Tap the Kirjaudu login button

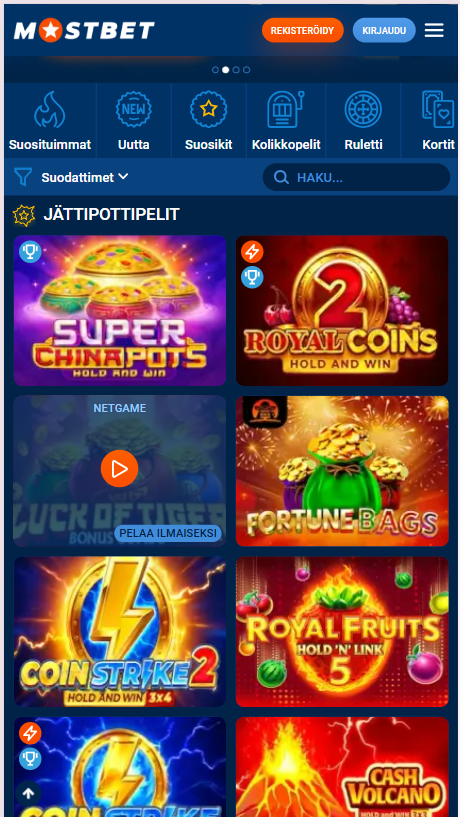click(x=384, y=30)
